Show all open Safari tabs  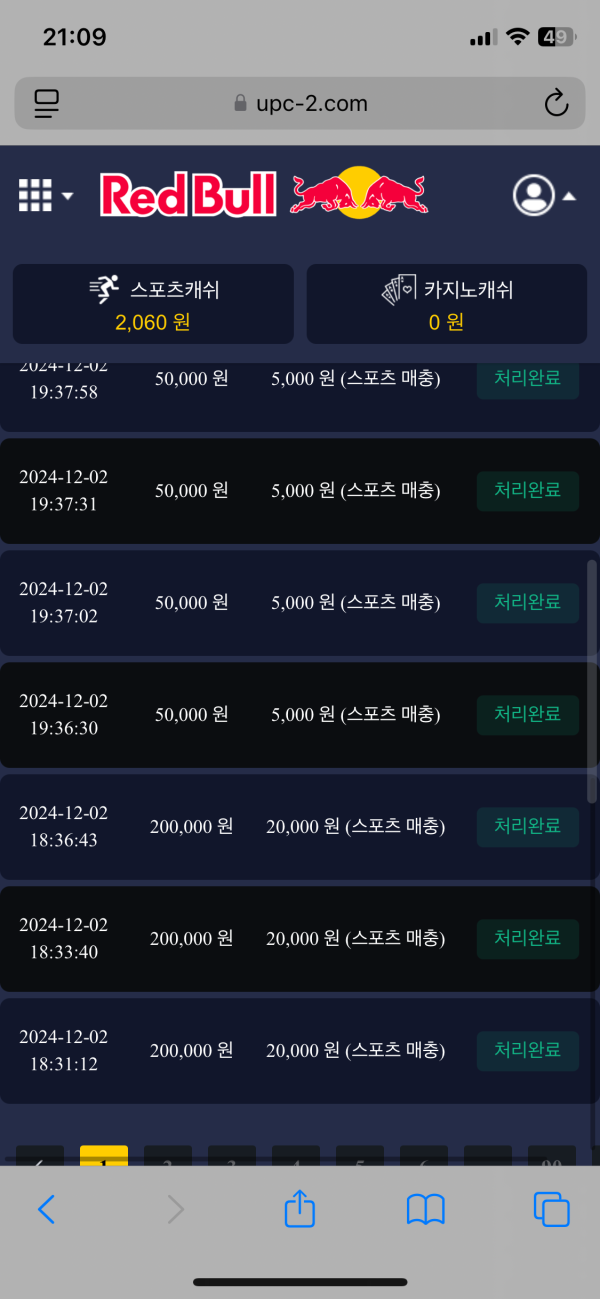pyautogui.click(x=551, y=1210)
